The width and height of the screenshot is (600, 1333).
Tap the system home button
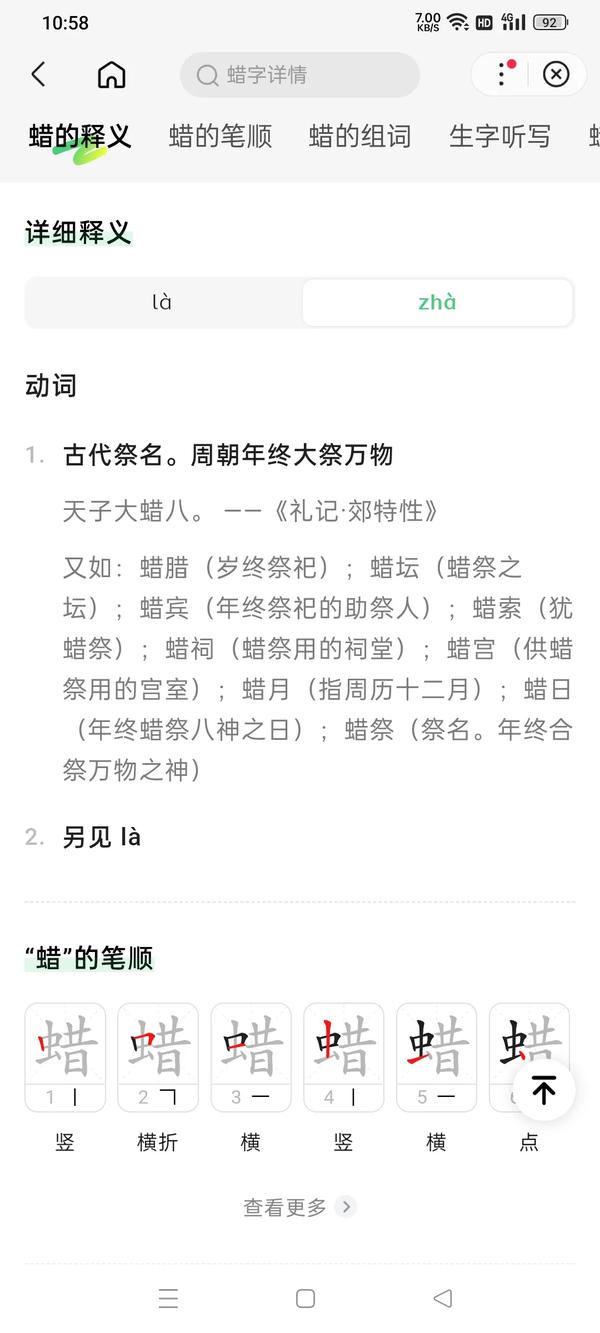306,1298
